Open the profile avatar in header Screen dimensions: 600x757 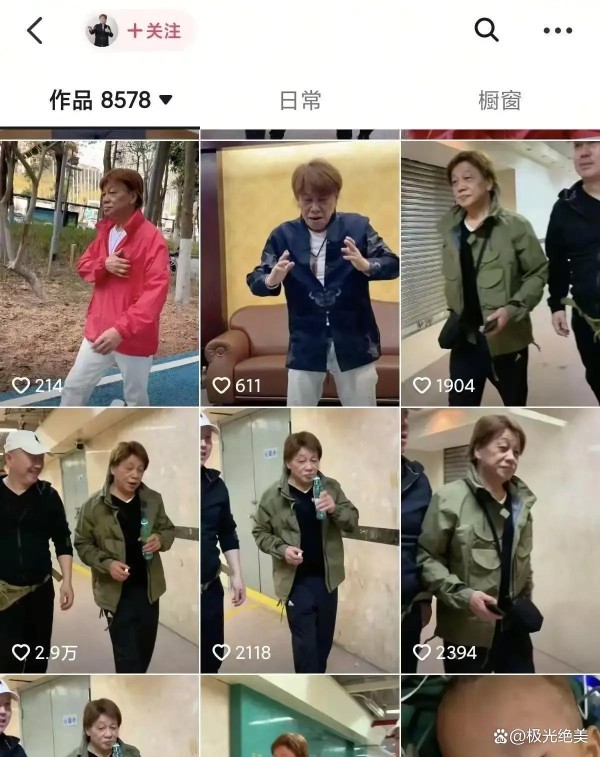(101, 31)
